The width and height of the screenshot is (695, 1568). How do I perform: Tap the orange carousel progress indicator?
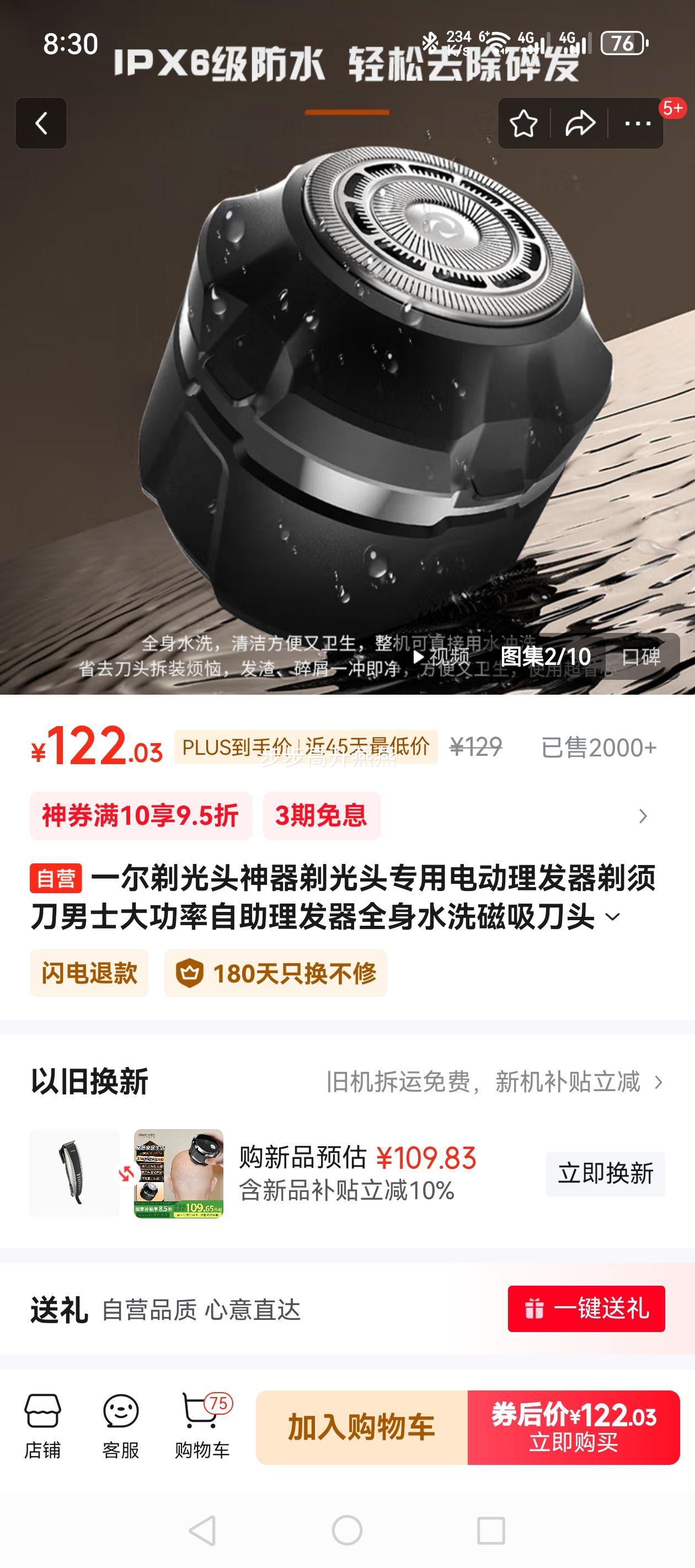pyautogui.click(x=347, y=112)
